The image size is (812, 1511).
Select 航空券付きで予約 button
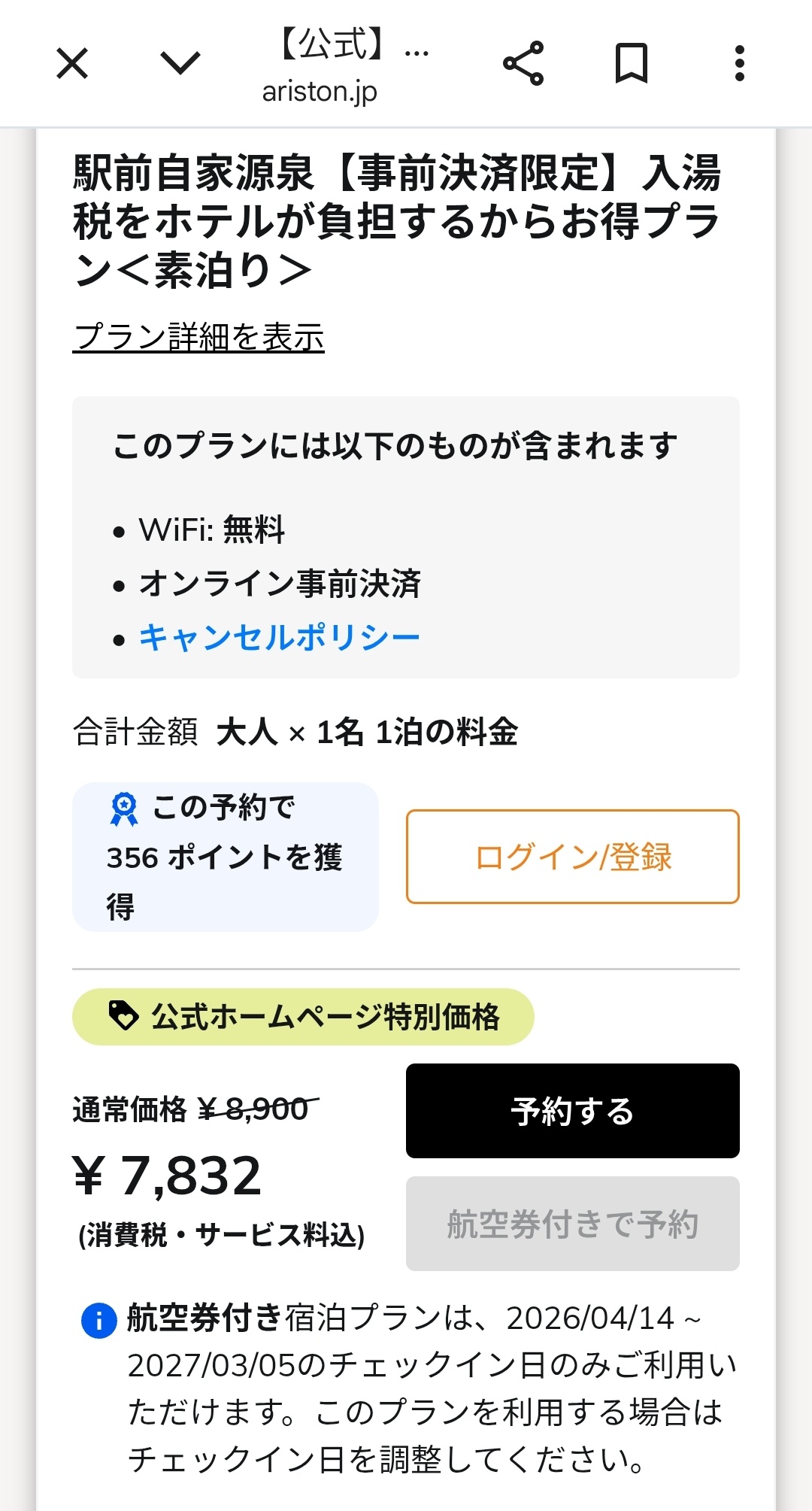(573, 1224)
